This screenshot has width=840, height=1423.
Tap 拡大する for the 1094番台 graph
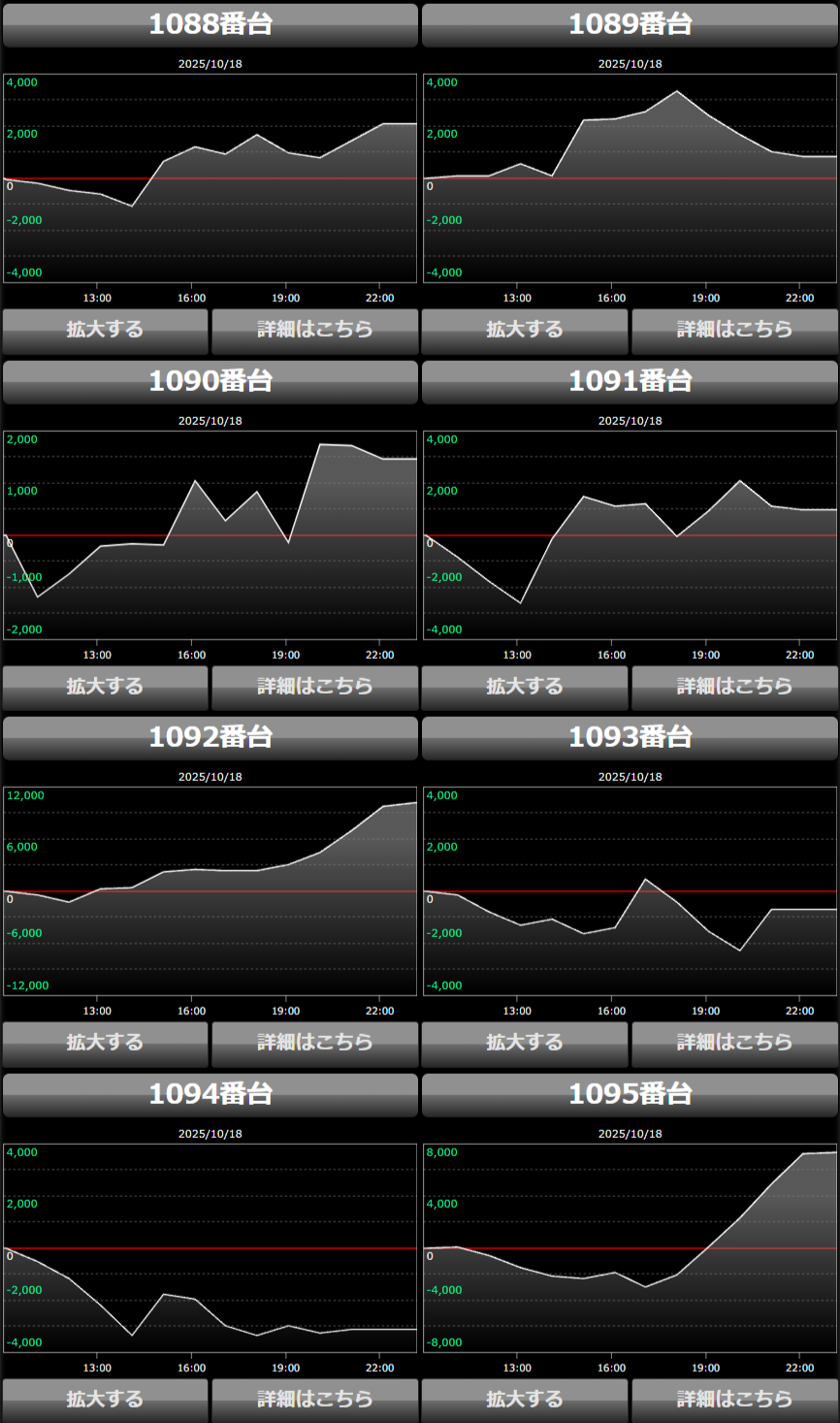click(x=105, y=1400)
